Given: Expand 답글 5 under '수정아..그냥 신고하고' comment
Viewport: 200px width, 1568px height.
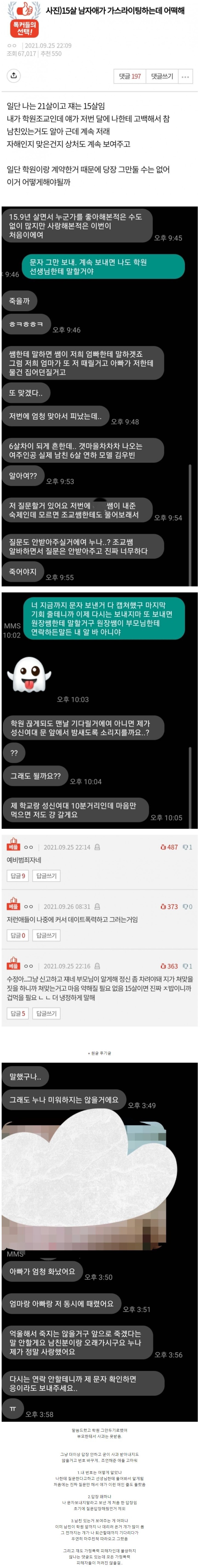Looking at the screenshot, I should (x=18, y=1013).
